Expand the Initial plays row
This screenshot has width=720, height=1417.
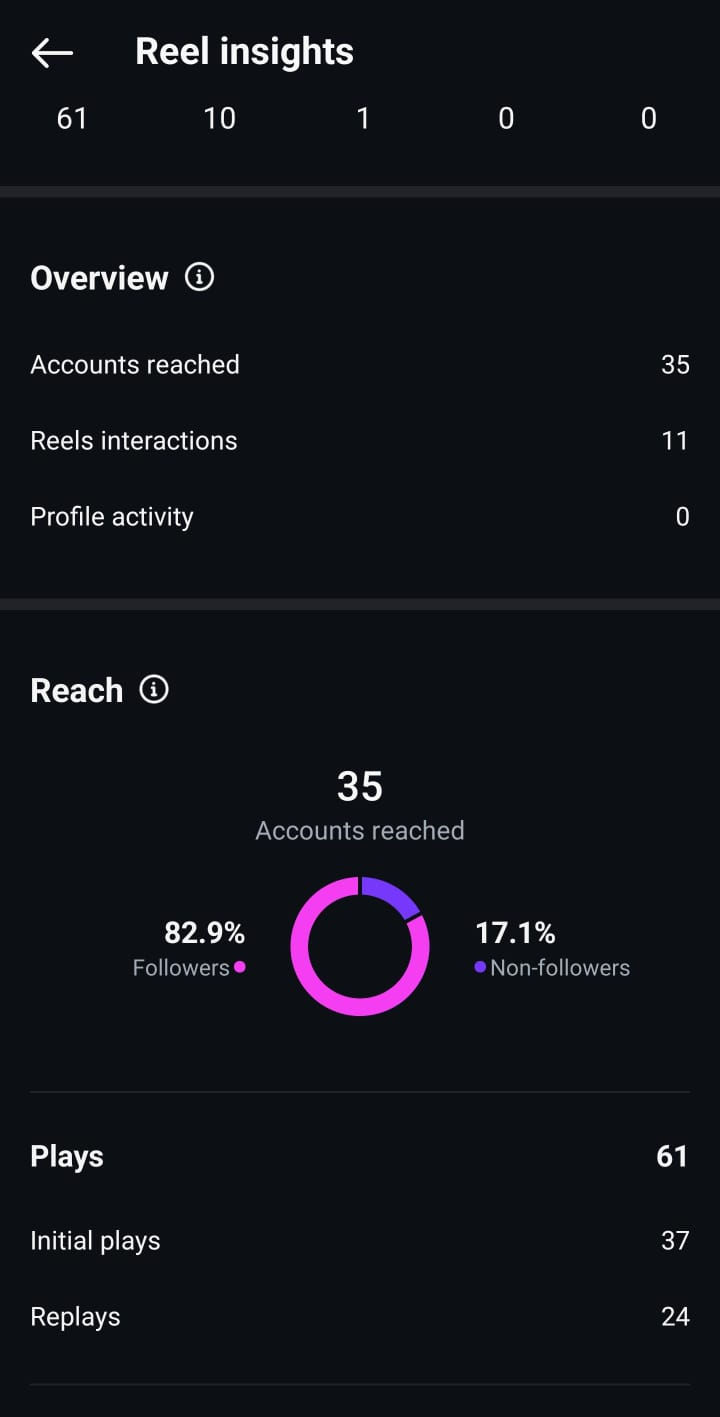360,1240
